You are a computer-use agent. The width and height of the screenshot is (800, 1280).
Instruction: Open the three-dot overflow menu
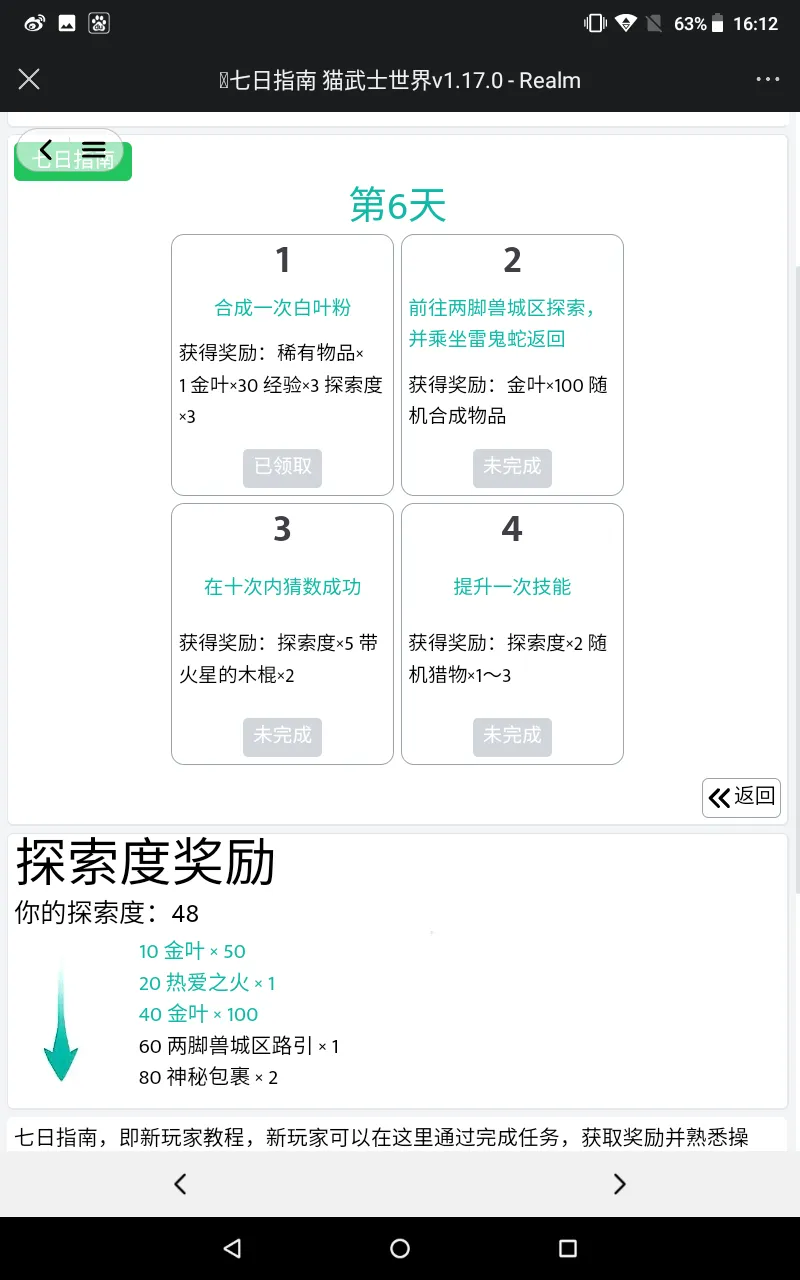767,80
